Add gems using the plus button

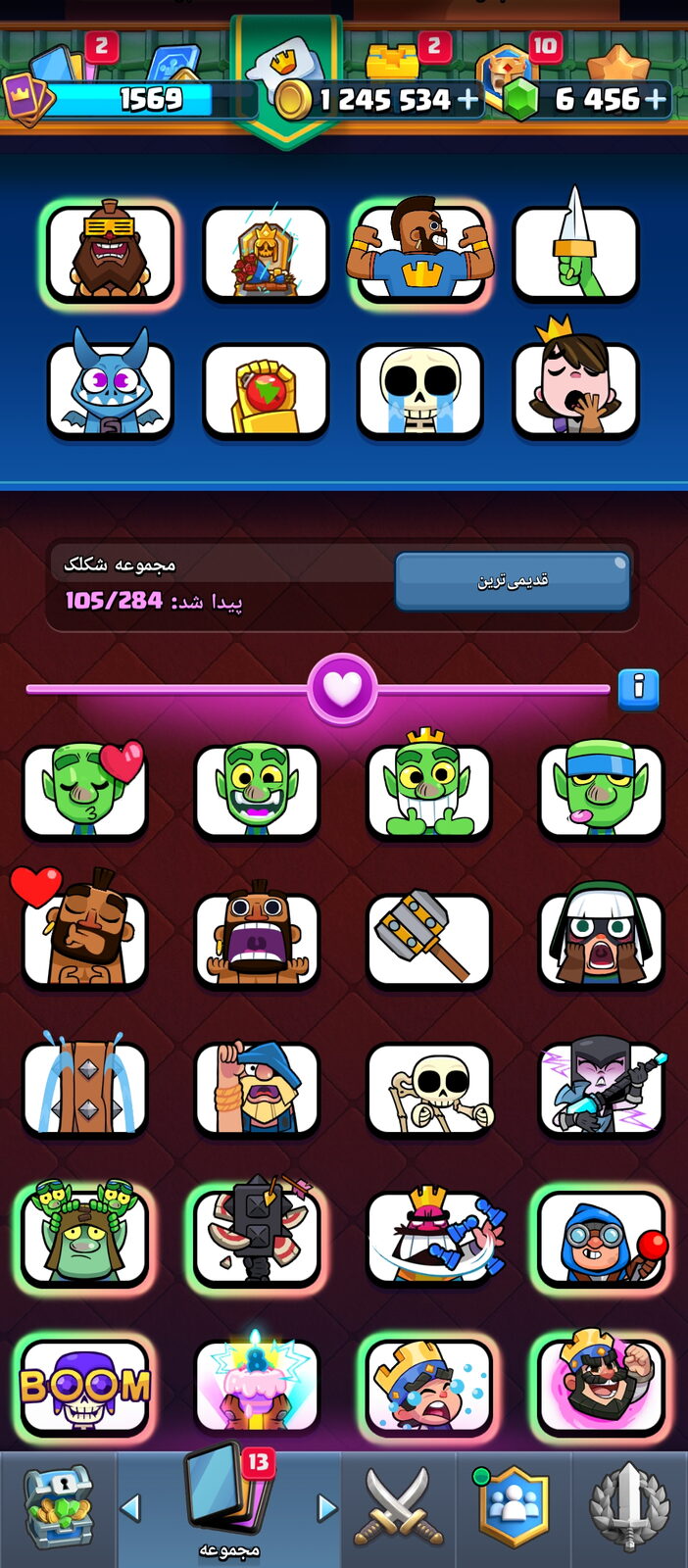click(x=655, y=99)
